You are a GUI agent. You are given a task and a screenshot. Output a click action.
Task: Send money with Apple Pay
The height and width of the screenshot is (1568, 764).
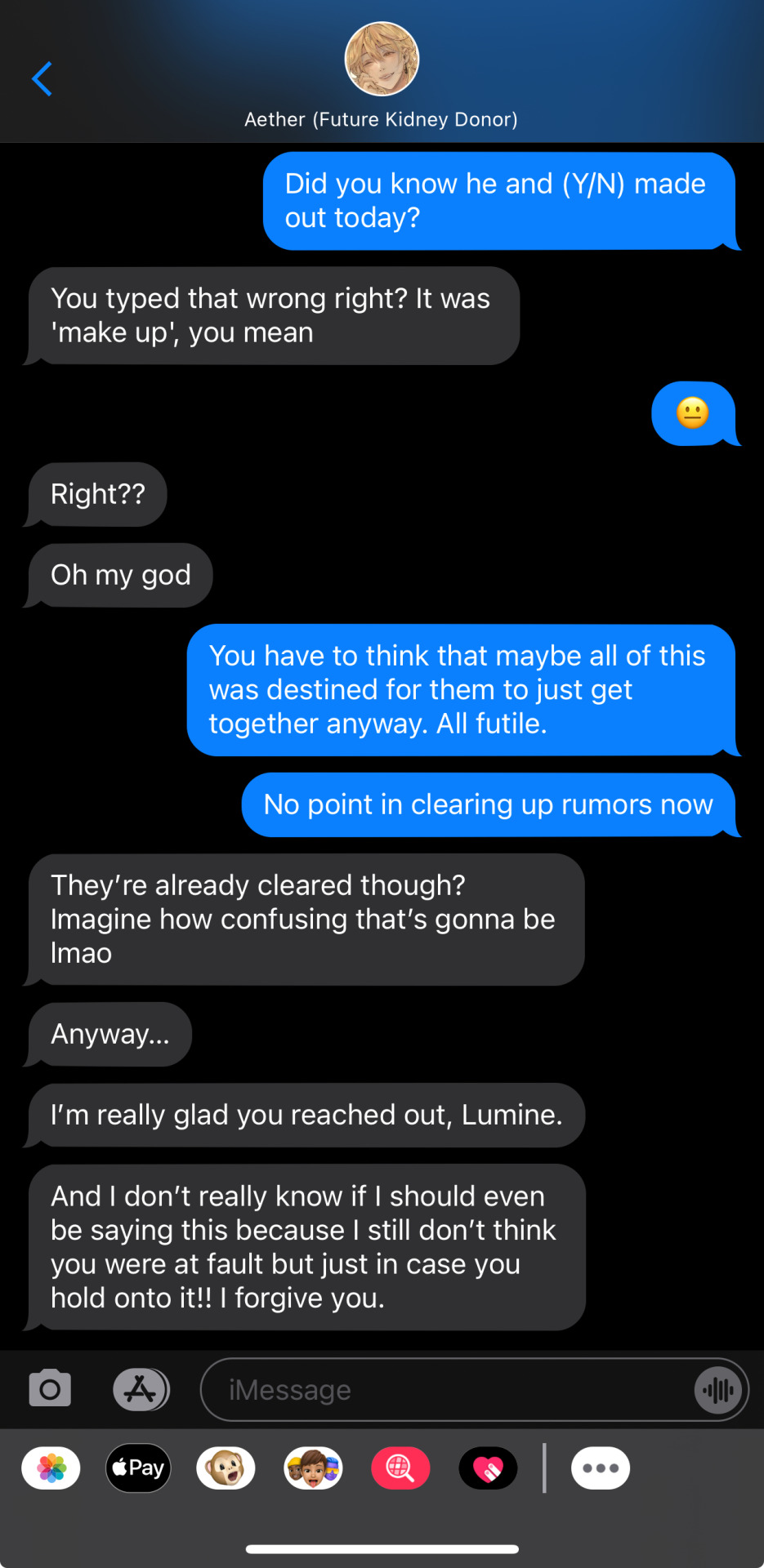[138, 1468]
